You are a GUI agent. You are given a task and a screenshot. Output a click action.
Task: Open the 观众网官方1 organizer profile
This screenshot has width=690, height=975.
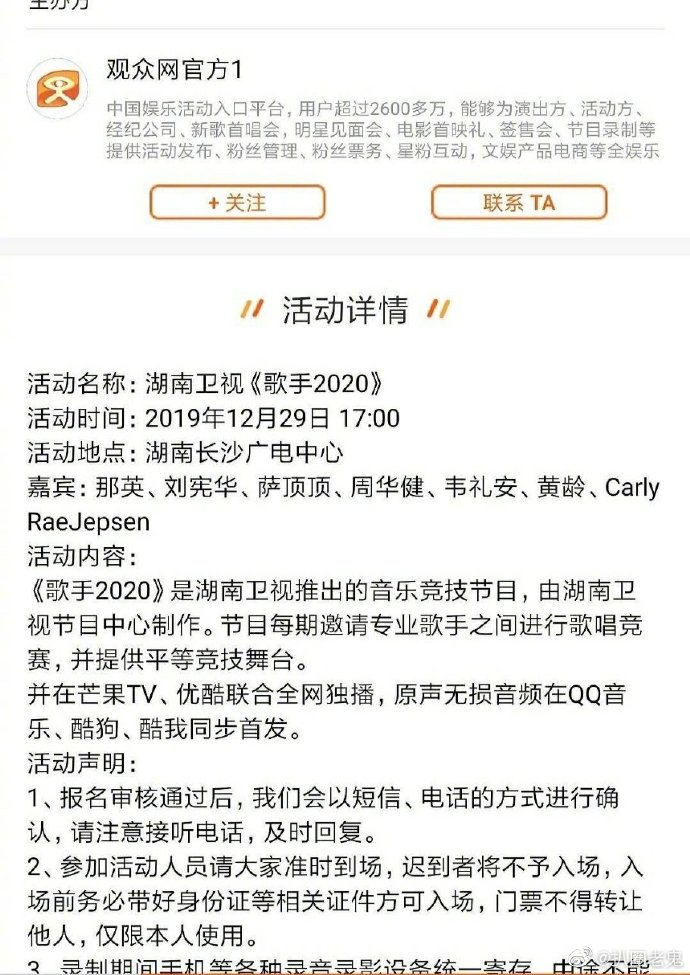coord(175,71)
